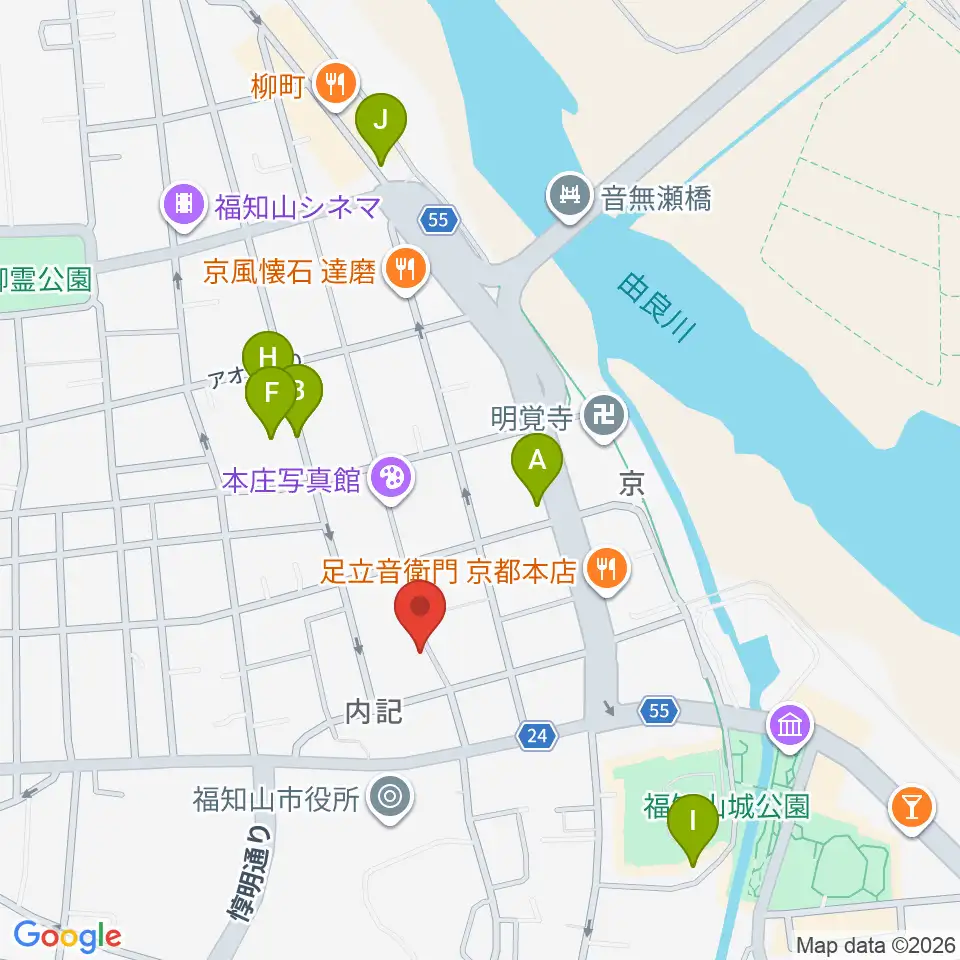This screenshot has width=960, height=960.
Task: Open the 柳町 restaurant icon
Action: point(335,86)
